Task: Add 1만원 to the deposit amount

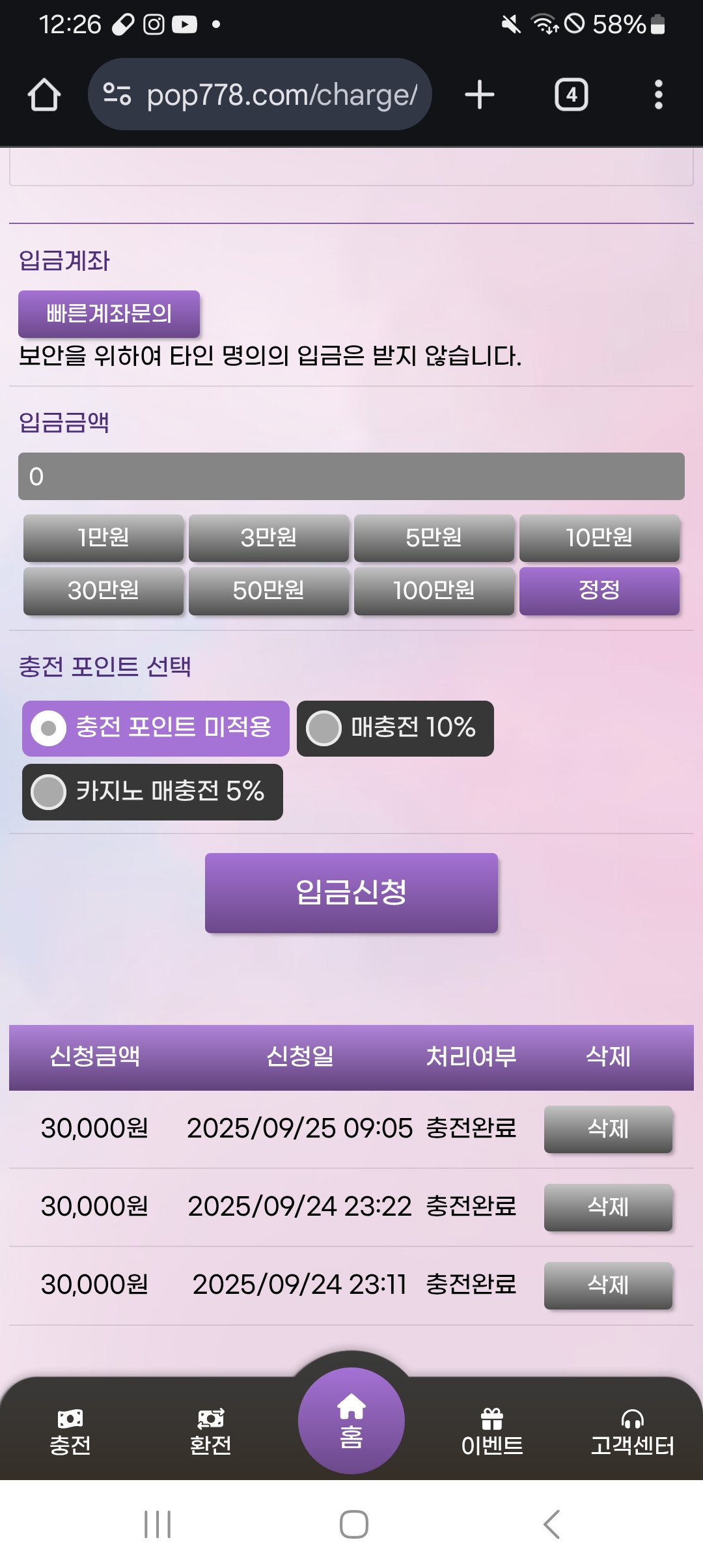Action: click(x=103, y=538)
